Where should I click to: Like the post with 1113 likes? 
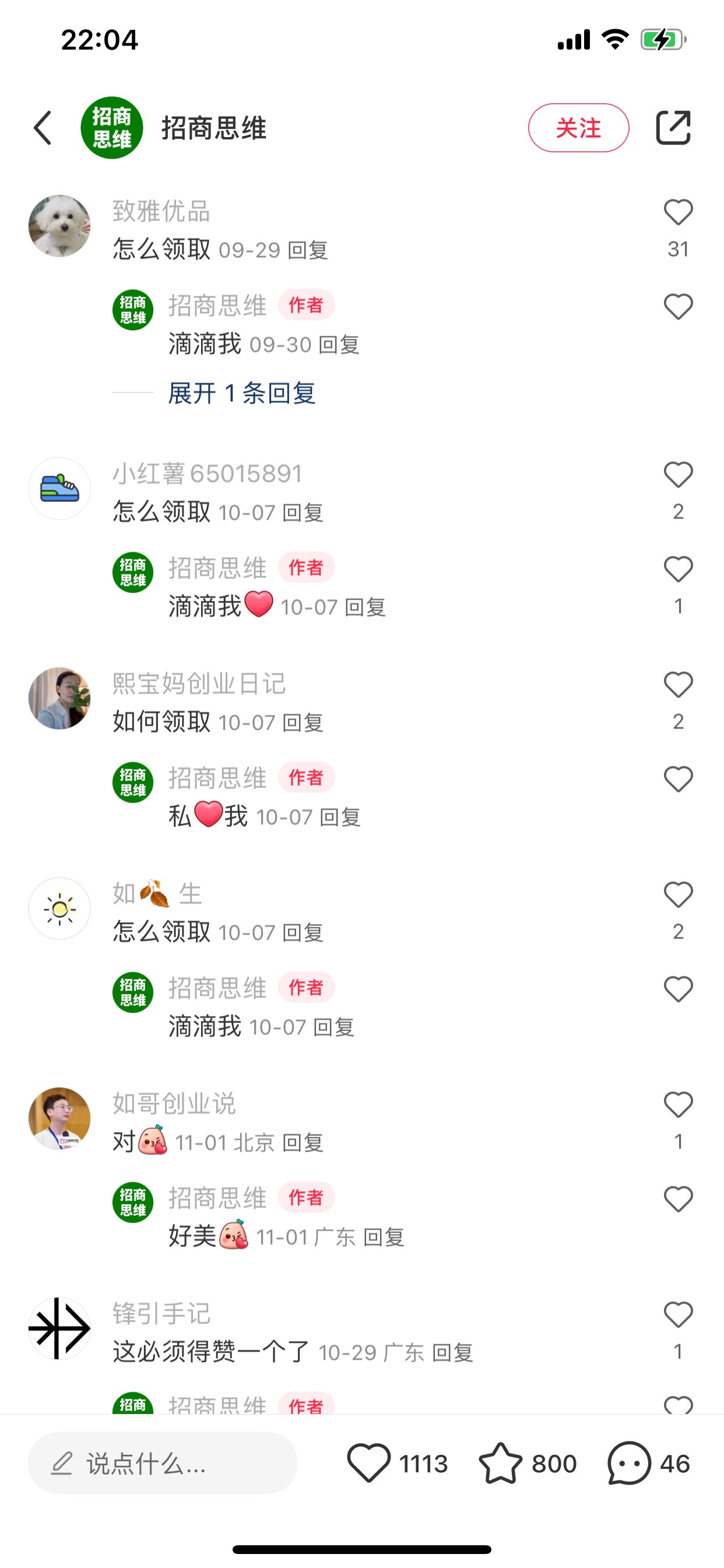click(x=368, y=1464)
